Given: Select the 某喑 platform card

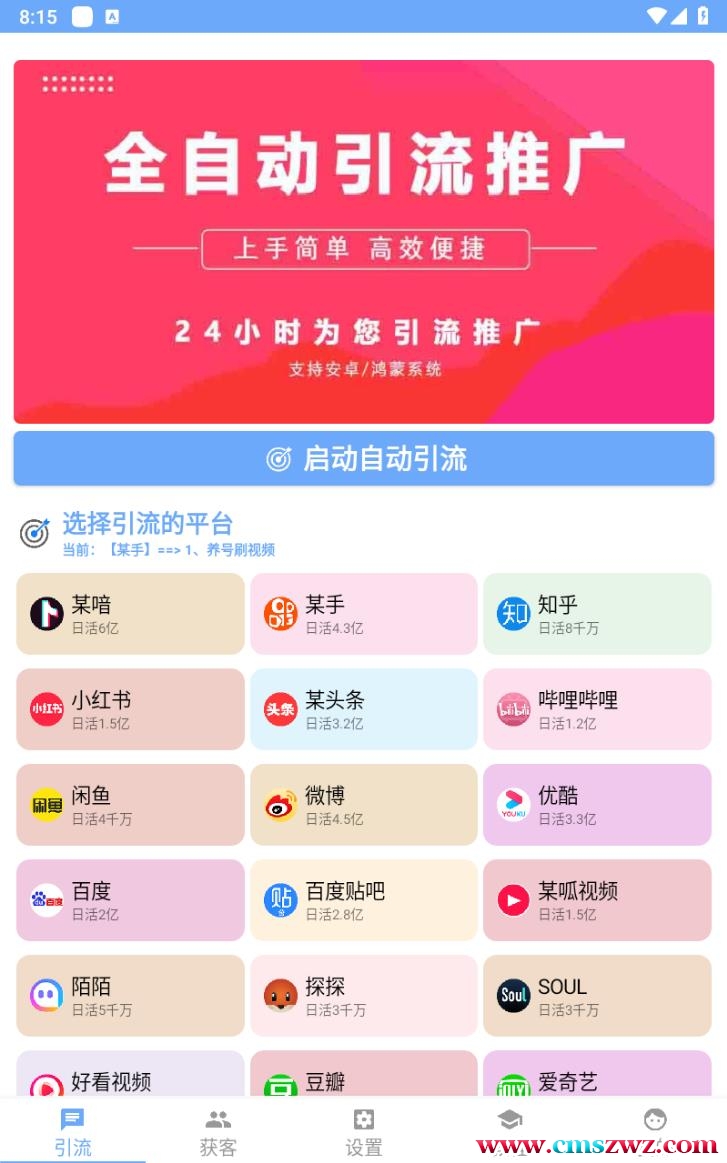Looking at the screenshot, I should click(130, 614).
